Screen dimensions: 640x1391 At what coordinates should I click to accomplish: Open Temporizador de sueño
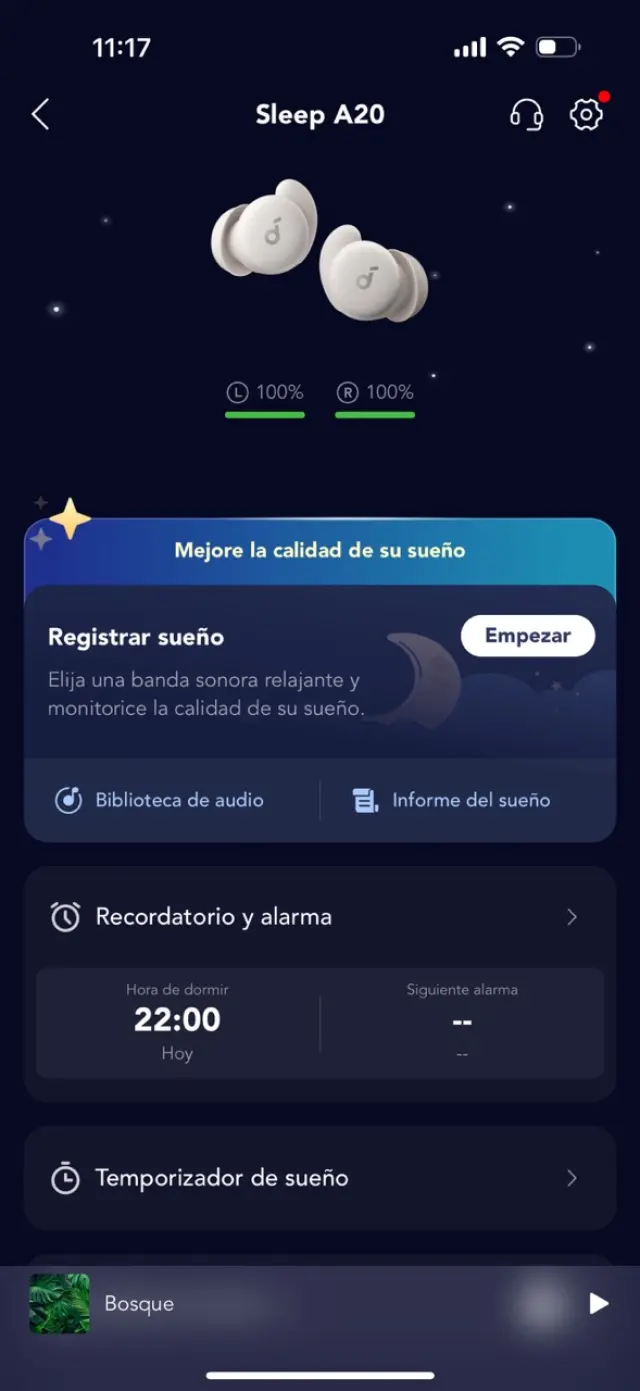(x=320, y=1178)
